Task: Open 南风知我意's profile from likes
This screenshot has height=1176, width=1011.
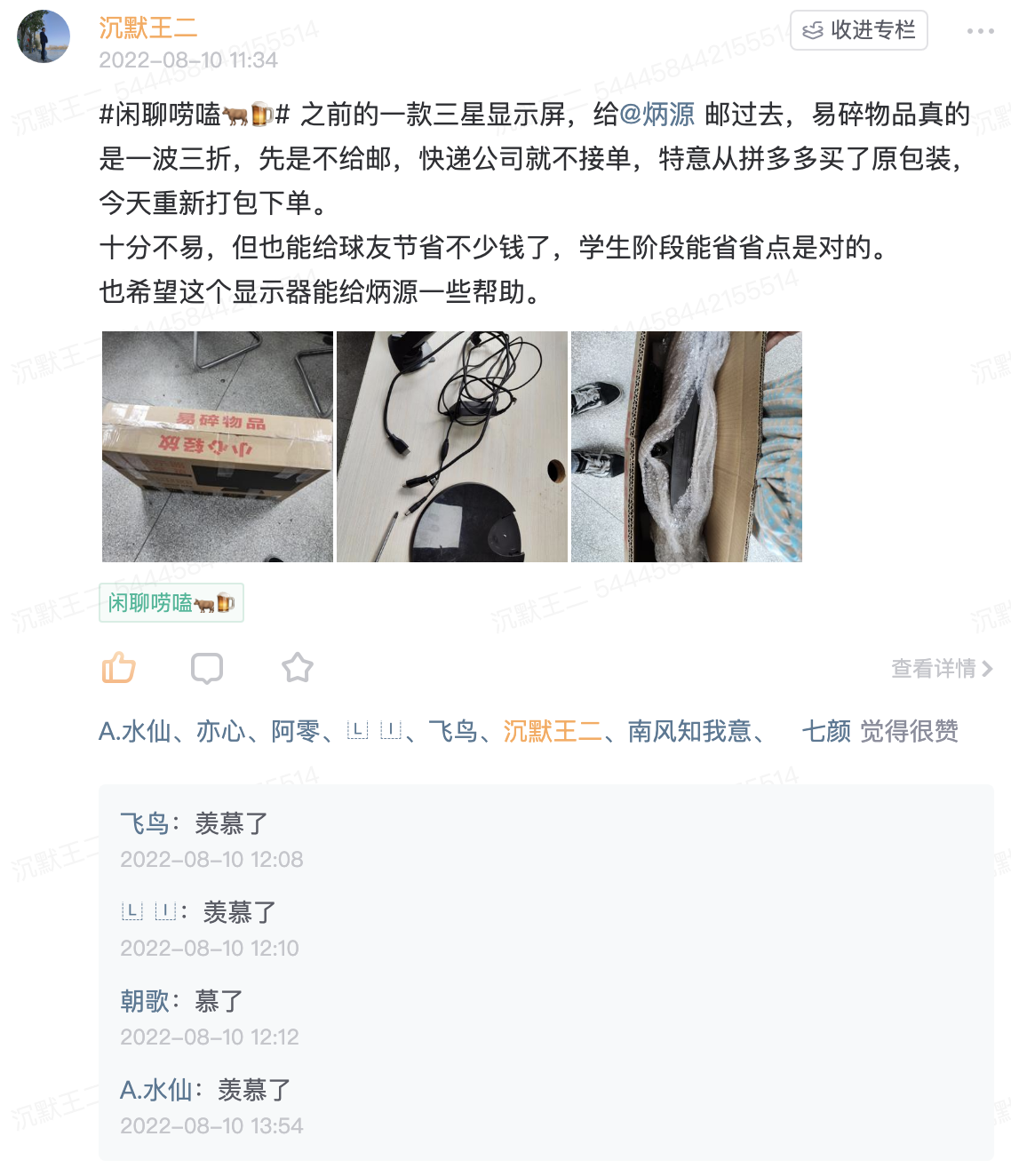Action: (x=689, y=732)
